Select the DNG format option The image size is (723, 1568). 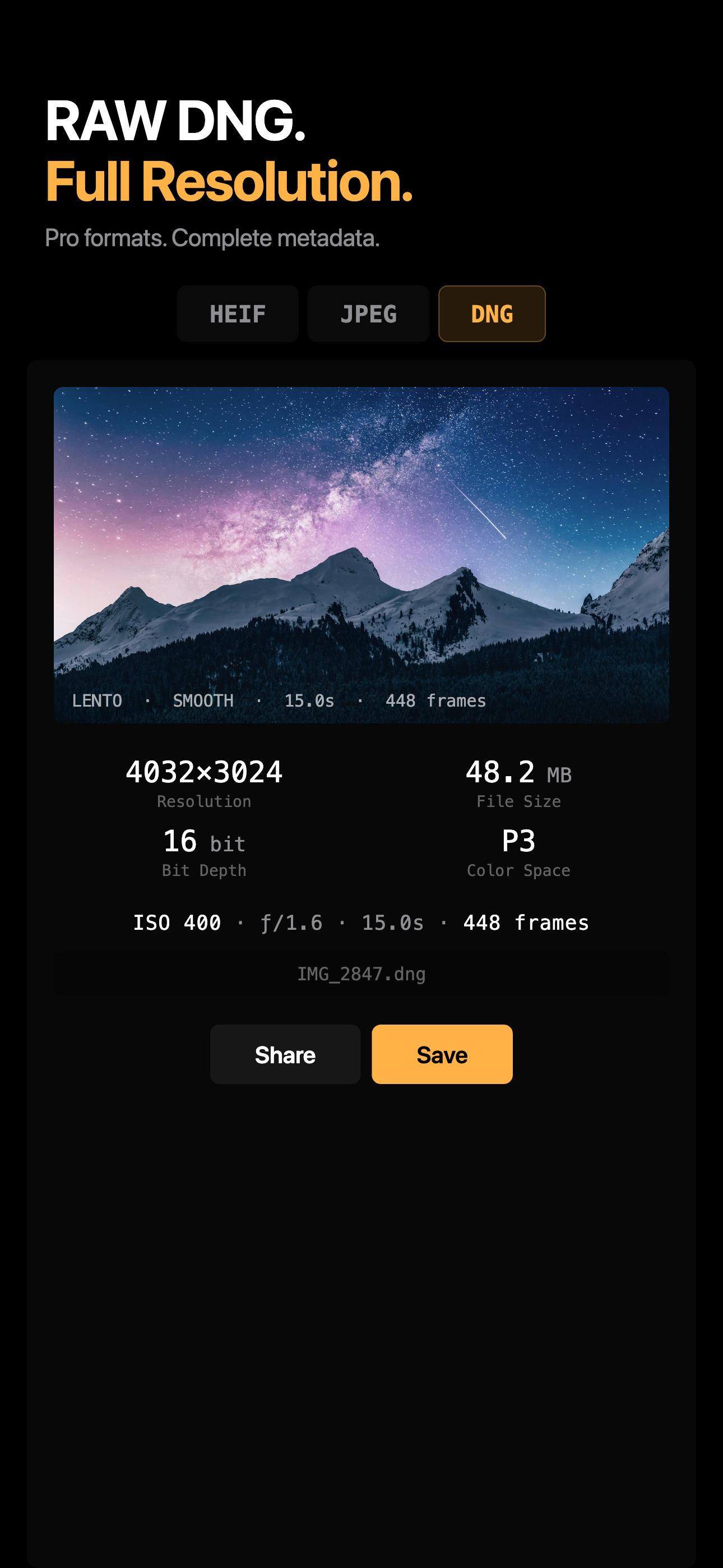(x=491, y=313)
